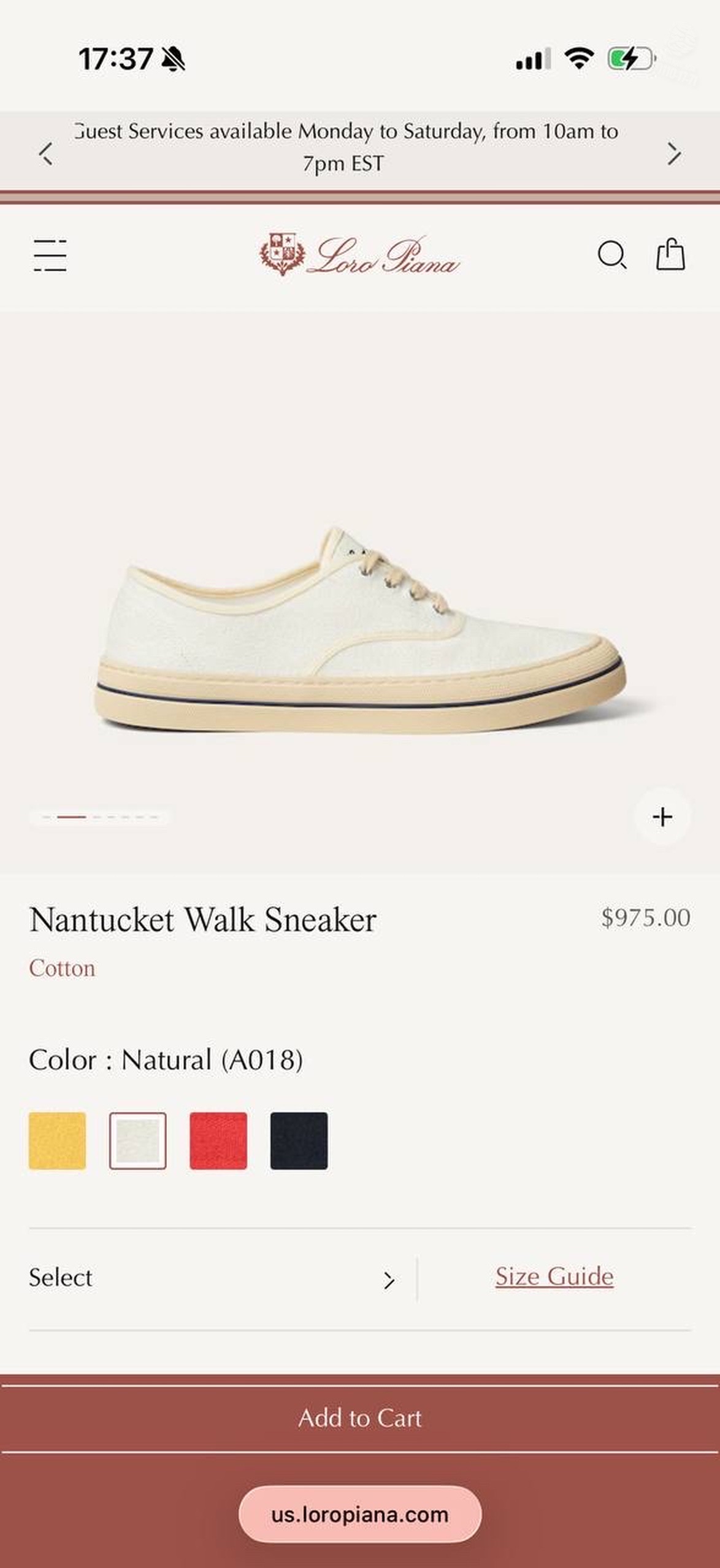Open the hamburger menu
This screenshot has height=1568, width=720.
[x=50, y=255]
